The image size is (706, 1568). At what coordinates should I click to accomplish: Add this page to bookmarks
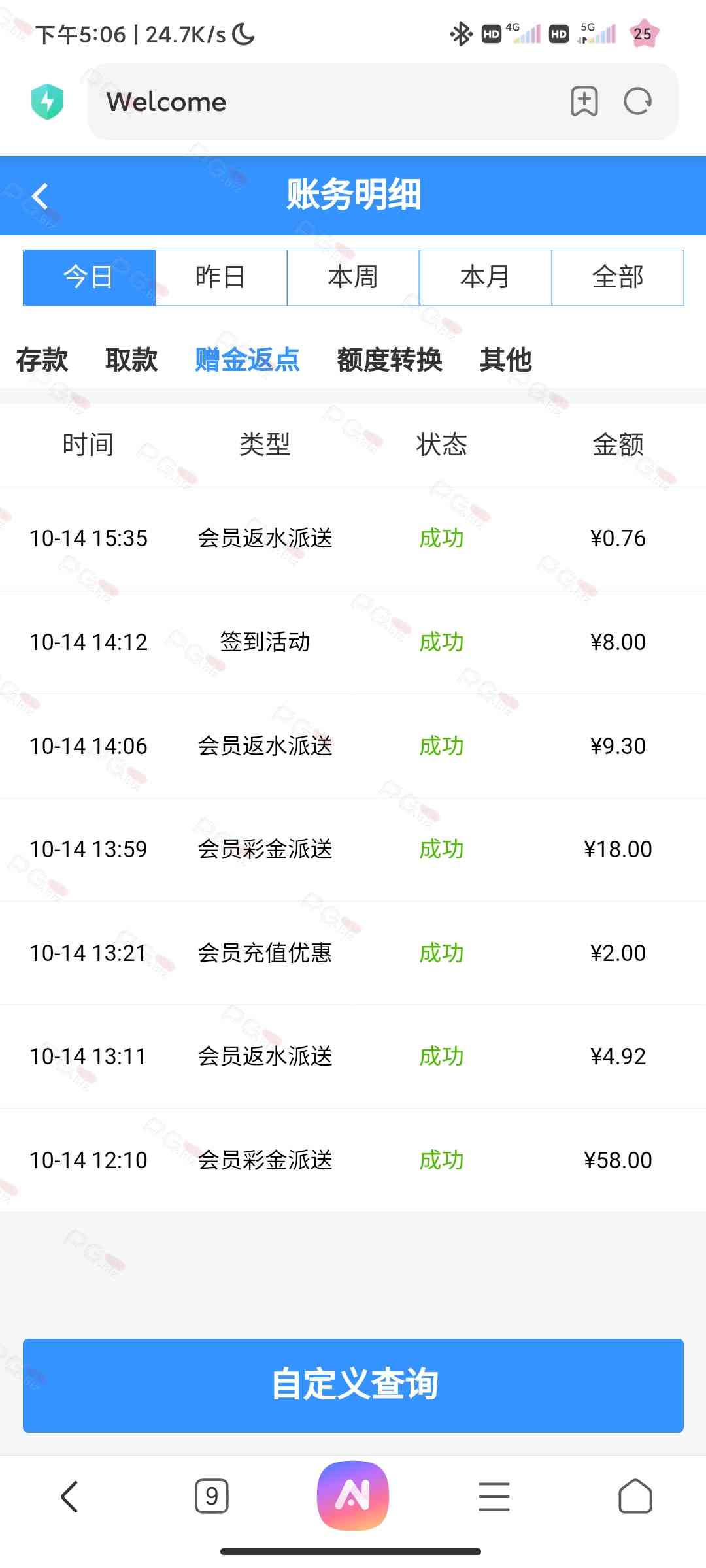point(584,101)
